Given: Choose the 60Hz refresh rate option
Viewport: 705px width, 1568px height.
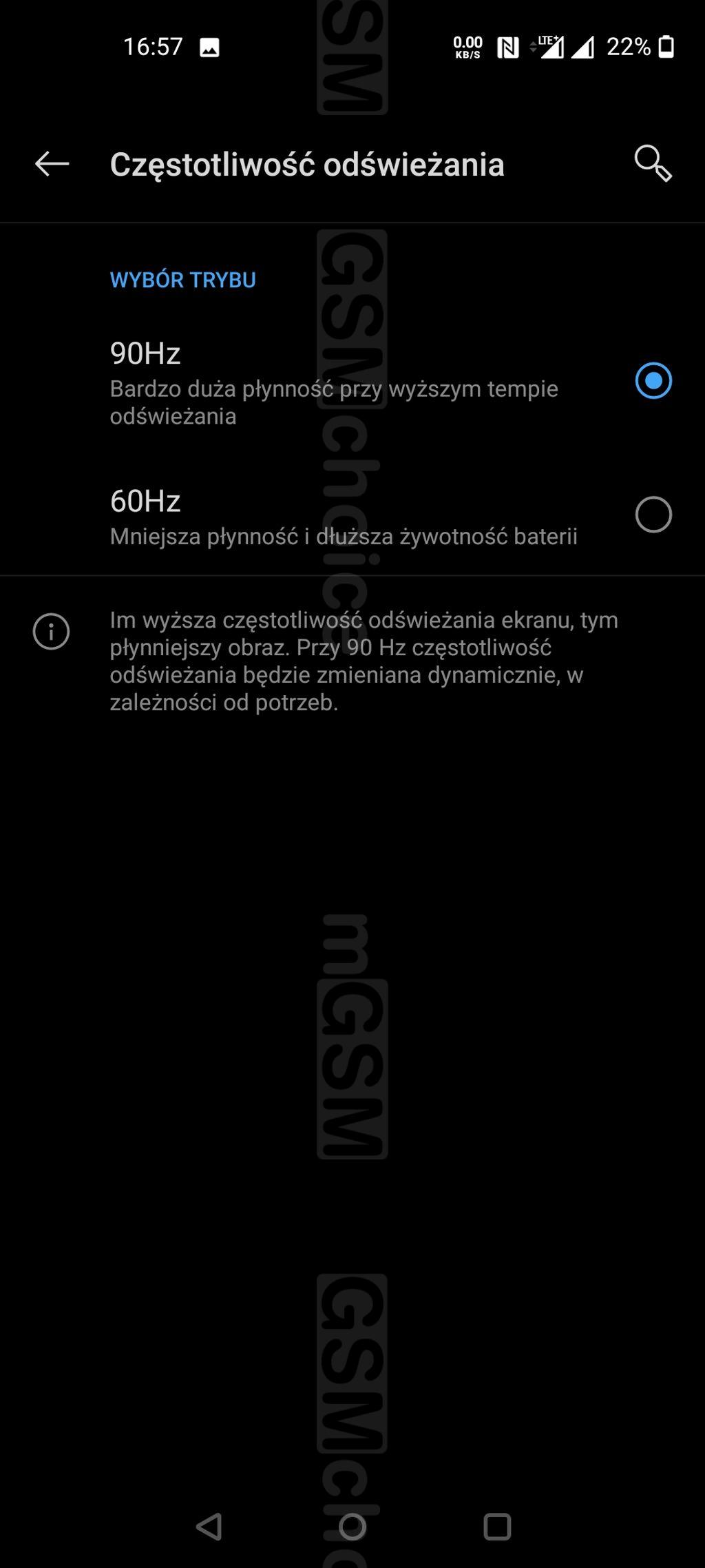Looking at the screenshot, I should (653, 515).
